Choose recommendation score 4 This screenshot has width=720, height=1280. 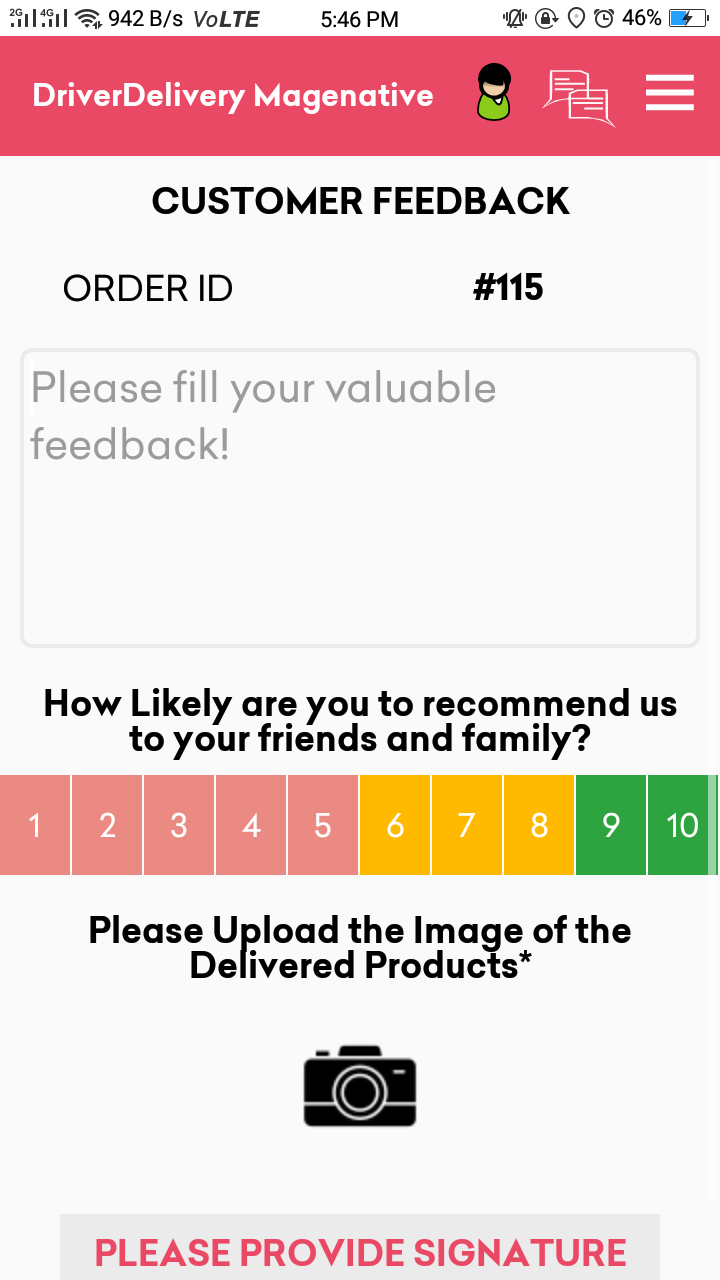point(251,825)
